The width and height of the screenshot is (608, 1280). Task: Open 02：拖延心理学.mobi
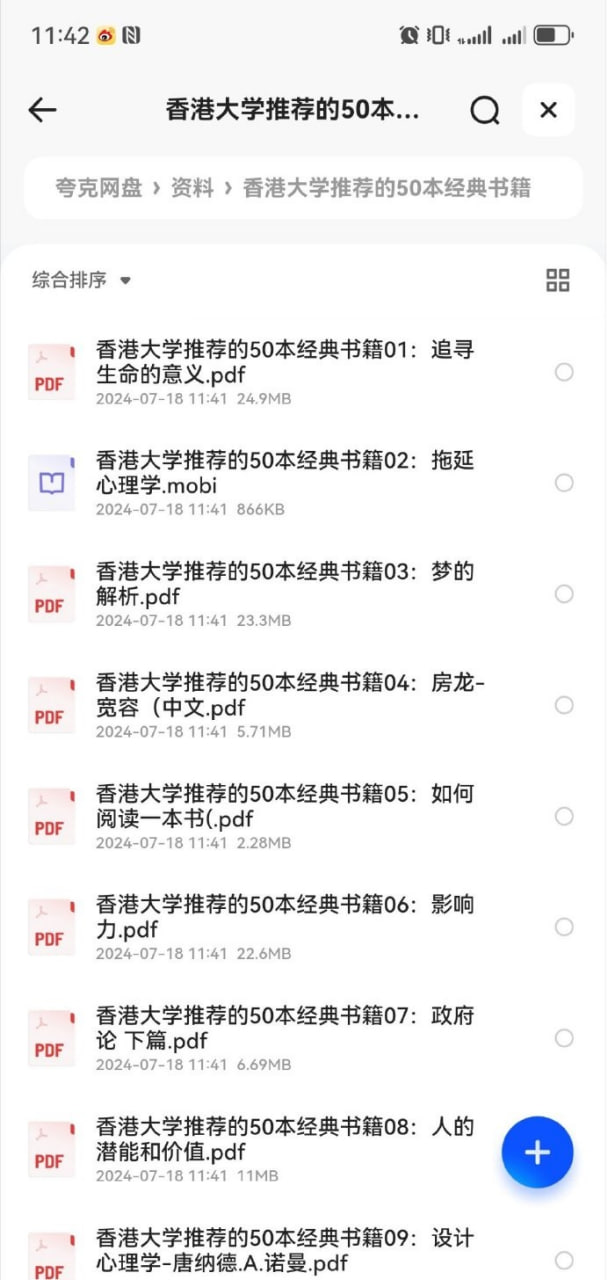(285, 483)
